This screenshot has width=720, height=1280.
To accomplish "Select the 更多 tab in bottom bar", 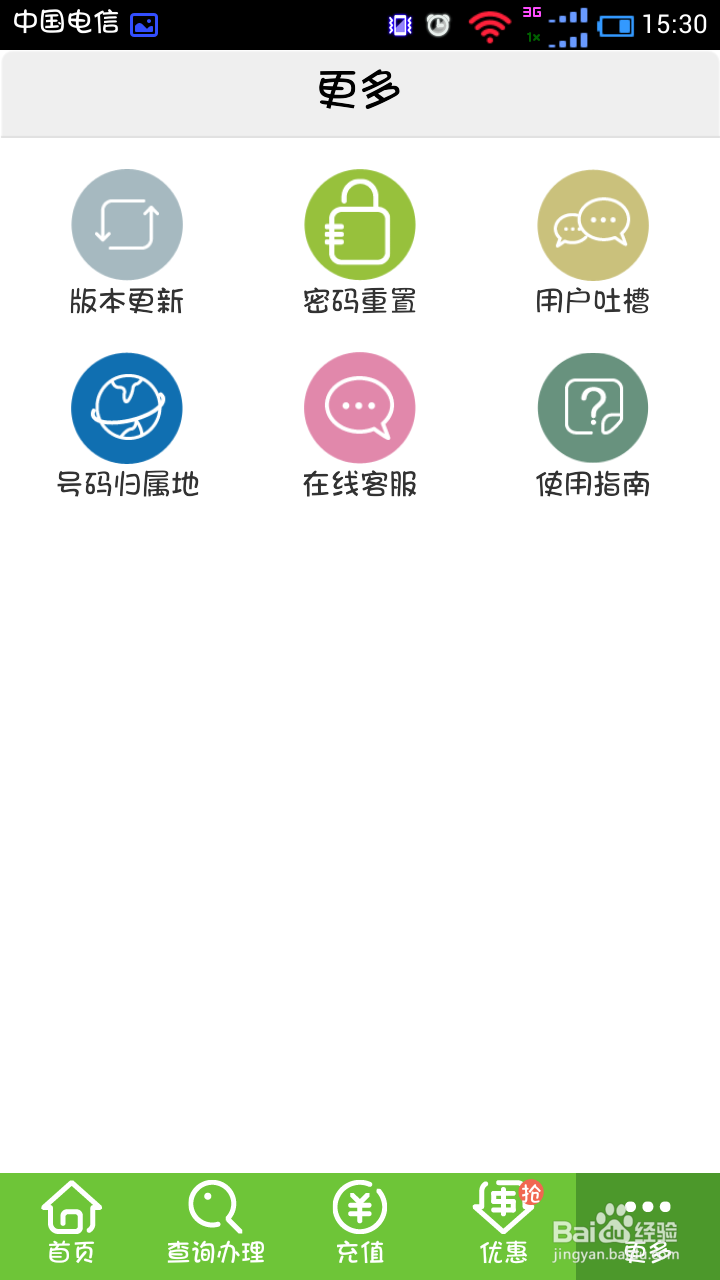I will point(648,1226).
